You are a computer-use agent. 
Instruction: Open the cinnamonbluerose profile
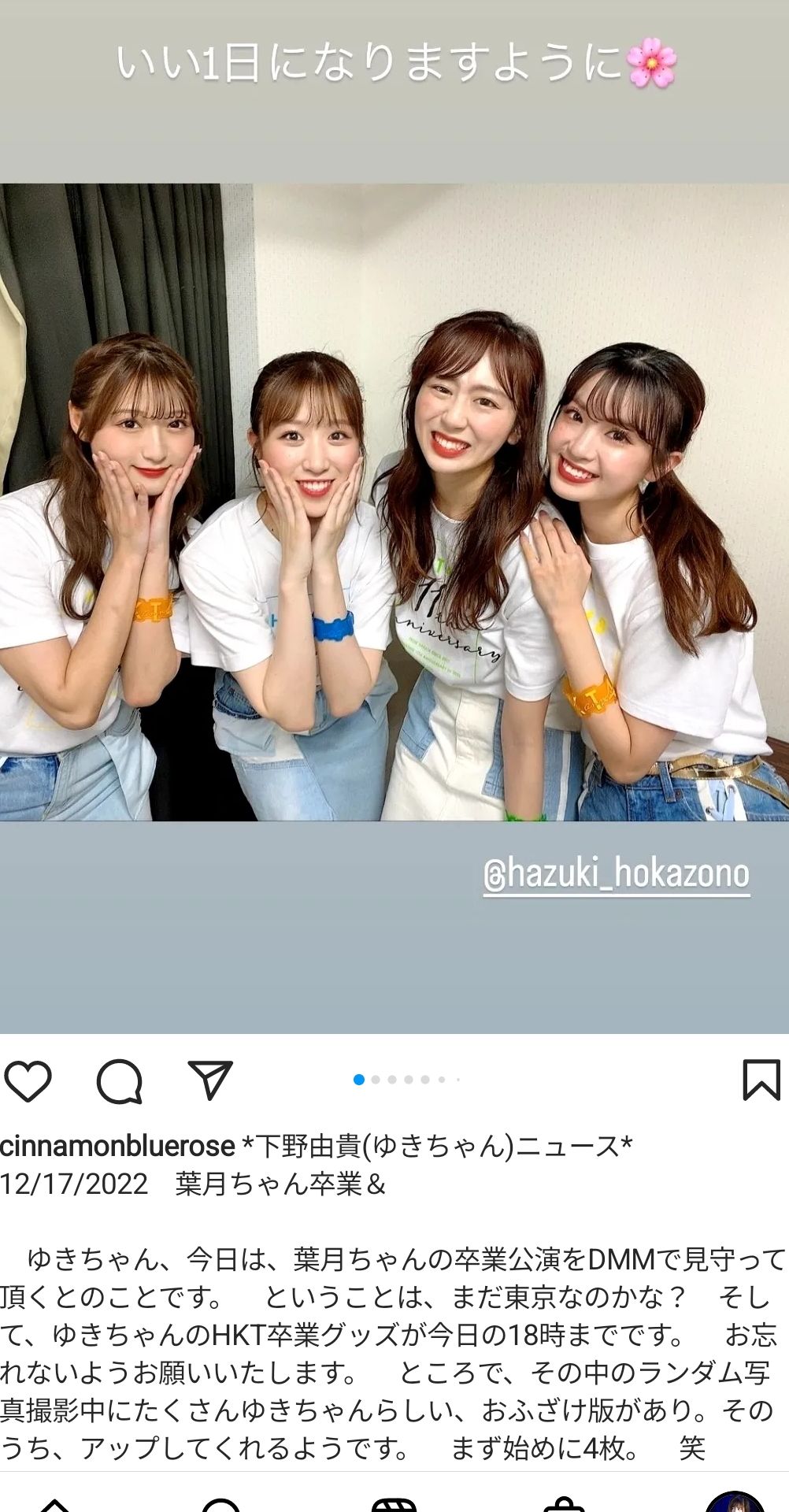coord(117,1146)
